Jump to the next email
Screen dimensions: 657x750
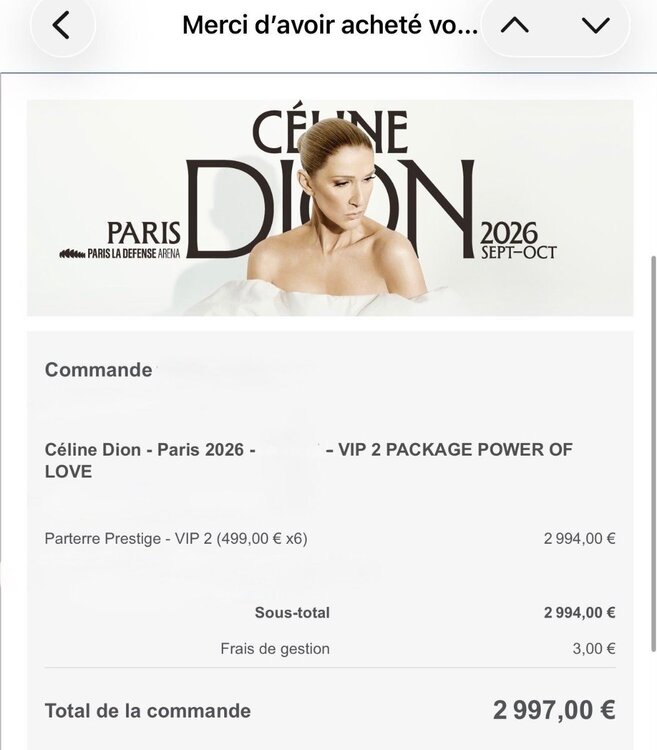click(x=595, y=25)
